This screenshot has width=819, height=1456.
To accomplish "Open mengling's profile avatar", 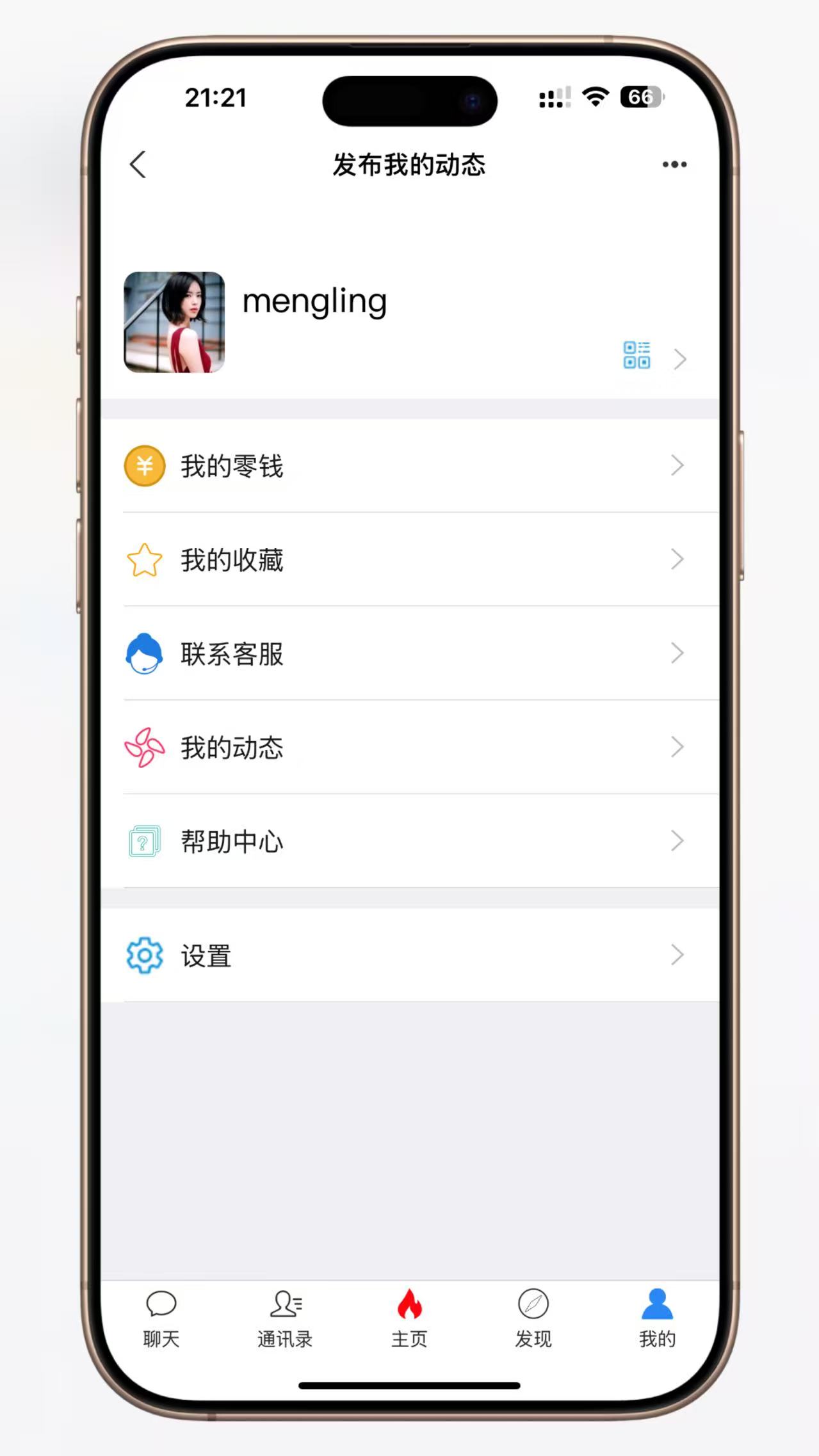I will 174,322.
